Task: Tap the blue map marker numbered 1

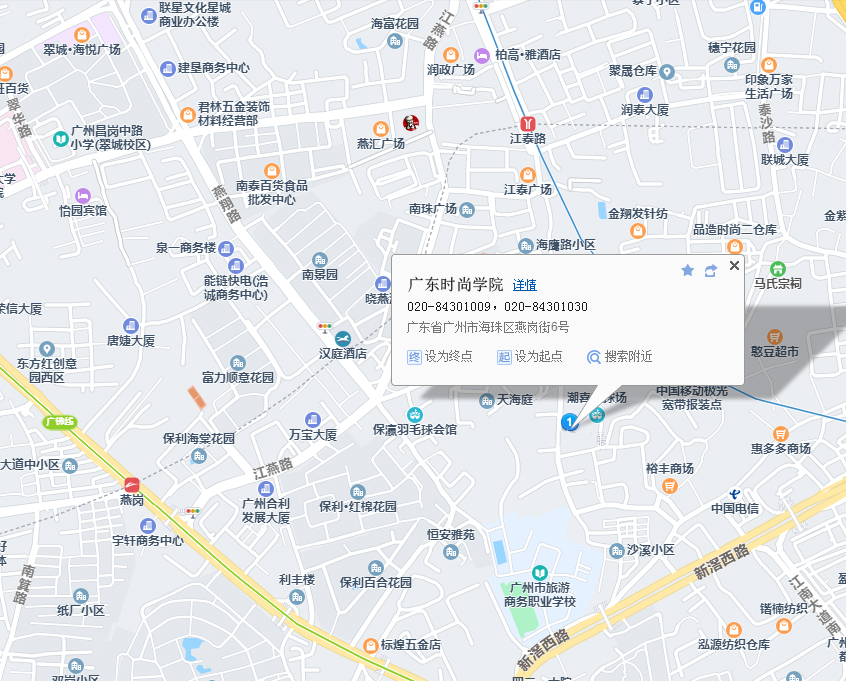Action: [x=570, y=422]
